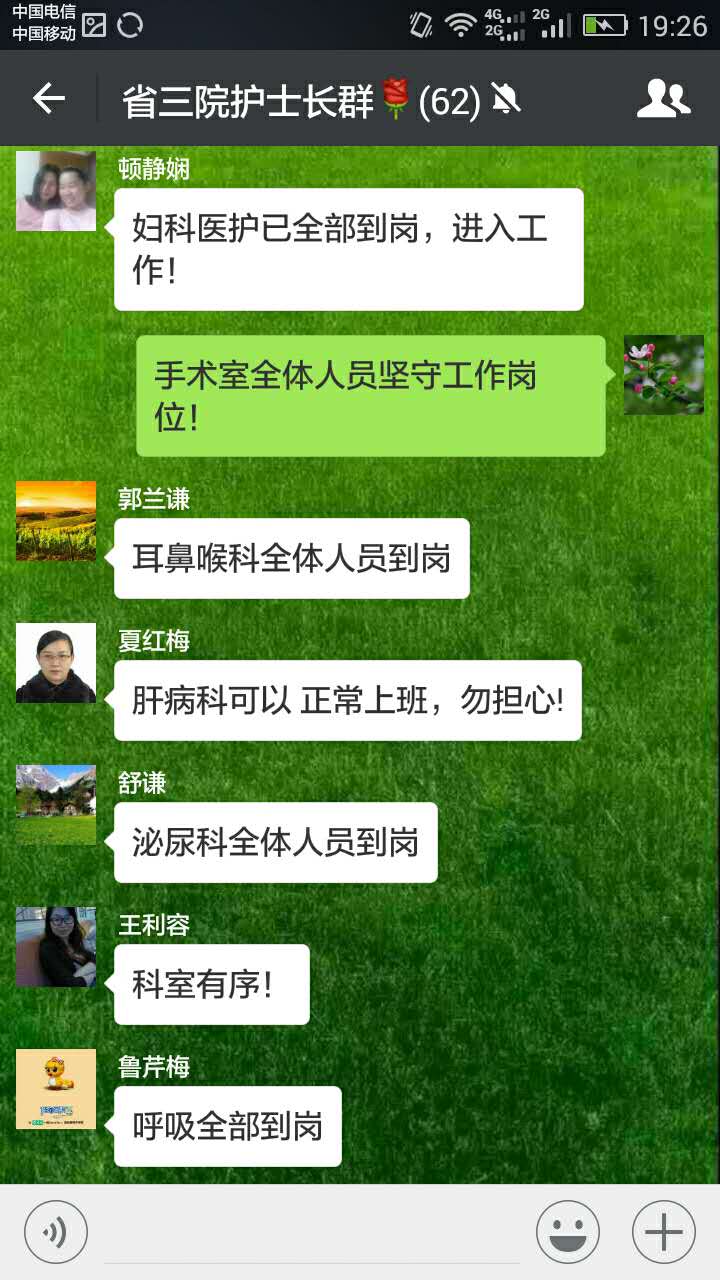Switch to voice message input
The height and width of the screenshot is (1280, 720).
point(56,1231)
